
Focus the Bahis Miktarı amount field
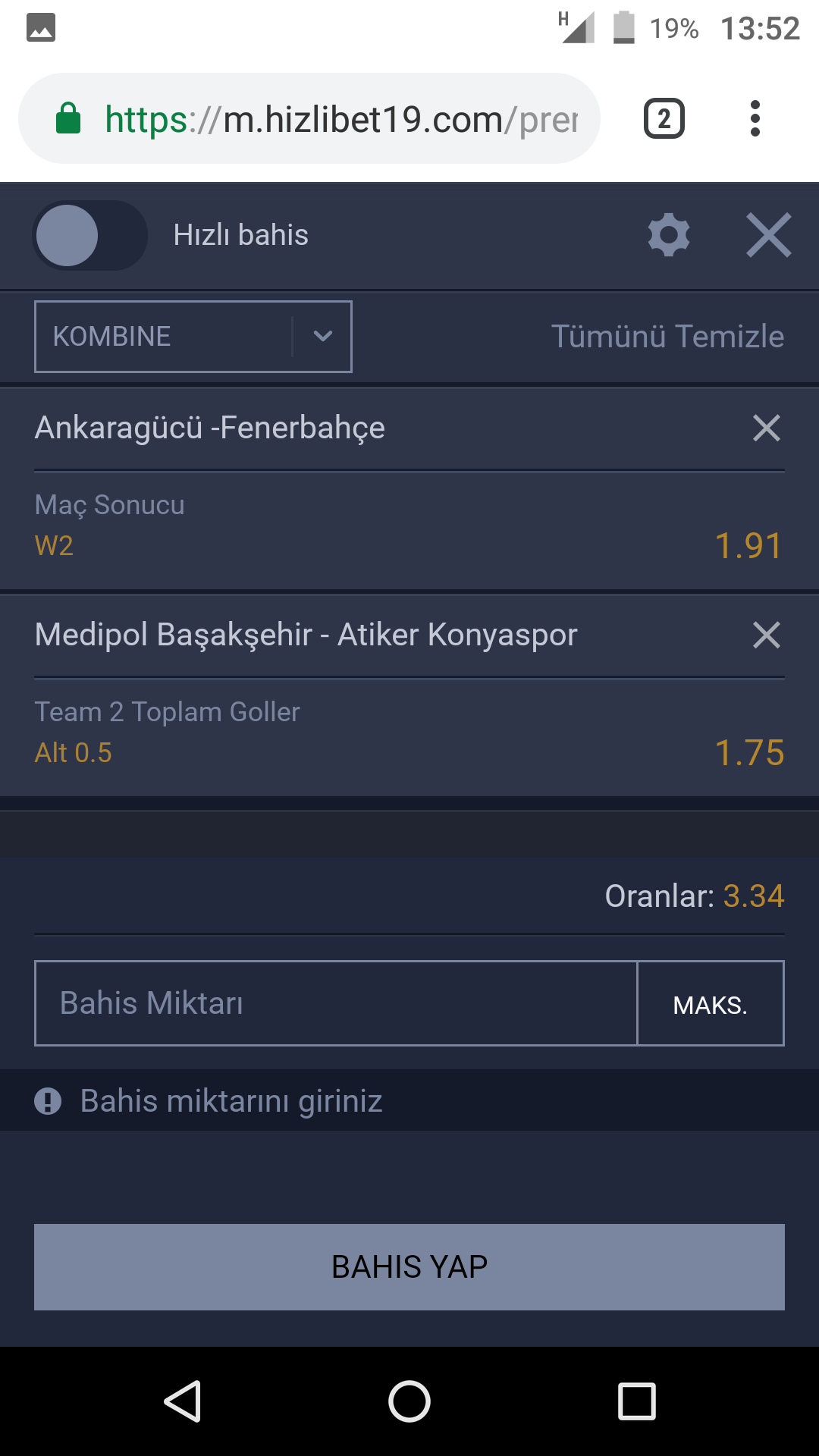click(336, 1003)
